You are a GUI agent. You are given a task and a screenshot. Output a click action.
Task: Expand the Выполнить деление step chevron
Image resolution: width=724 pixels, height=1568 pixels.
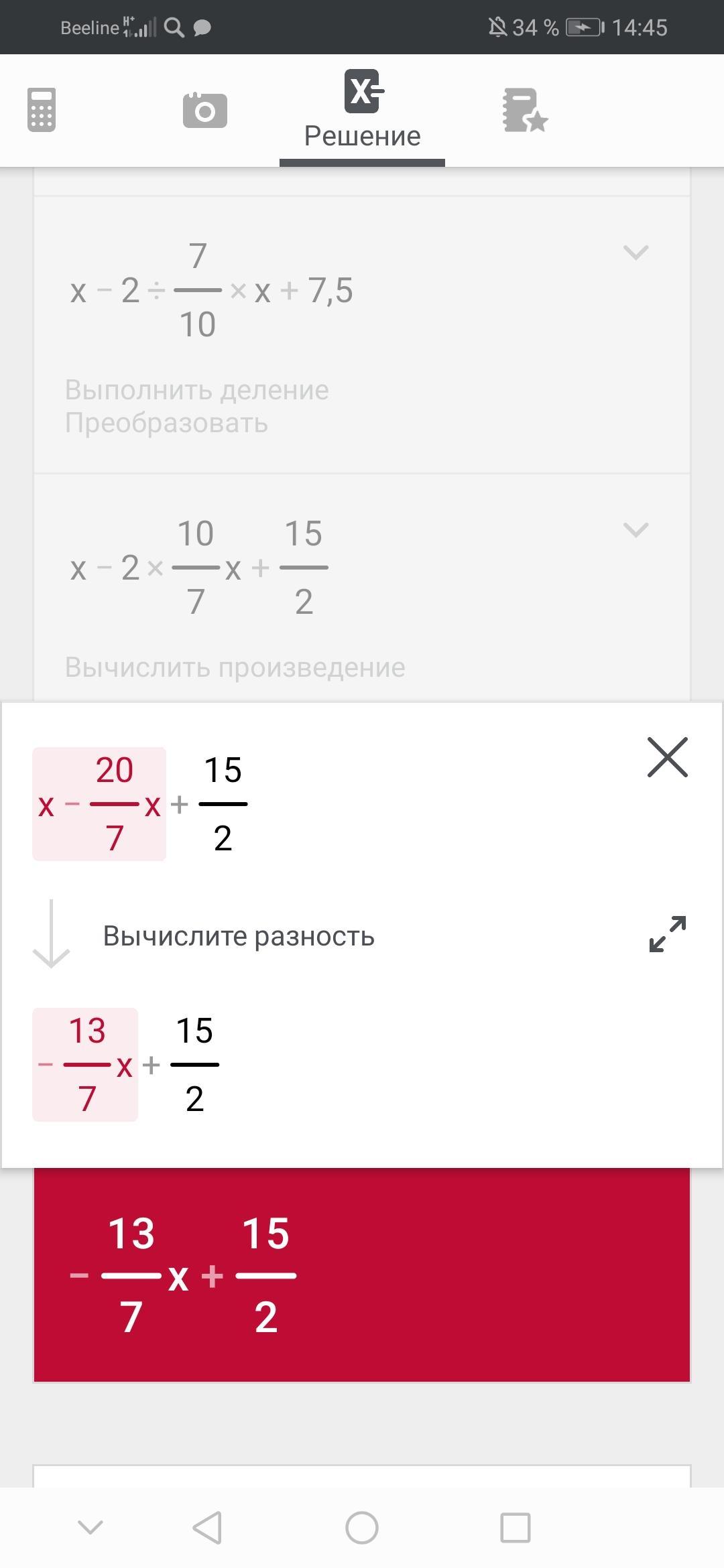click(636, 253)
